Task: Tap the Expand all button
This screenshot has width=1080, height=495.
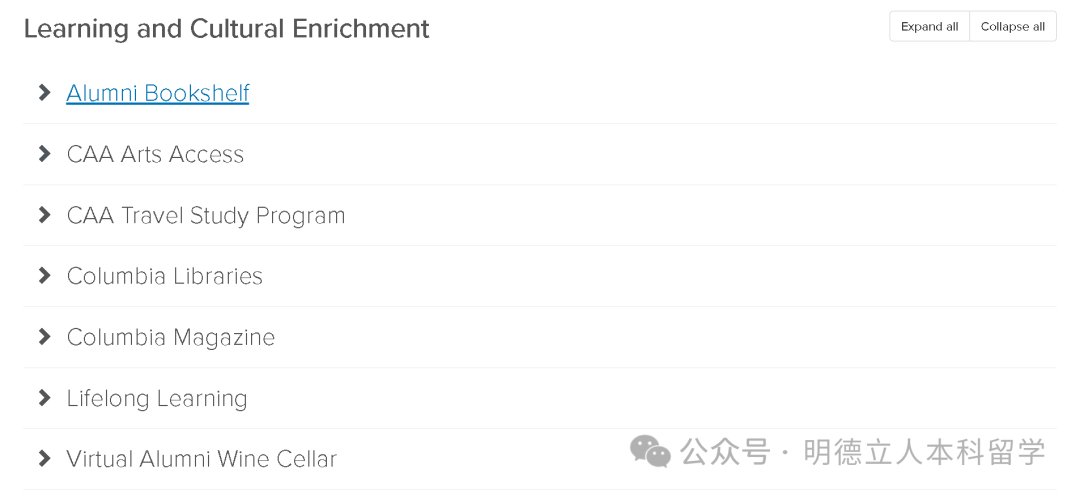Action: [929, 27]
